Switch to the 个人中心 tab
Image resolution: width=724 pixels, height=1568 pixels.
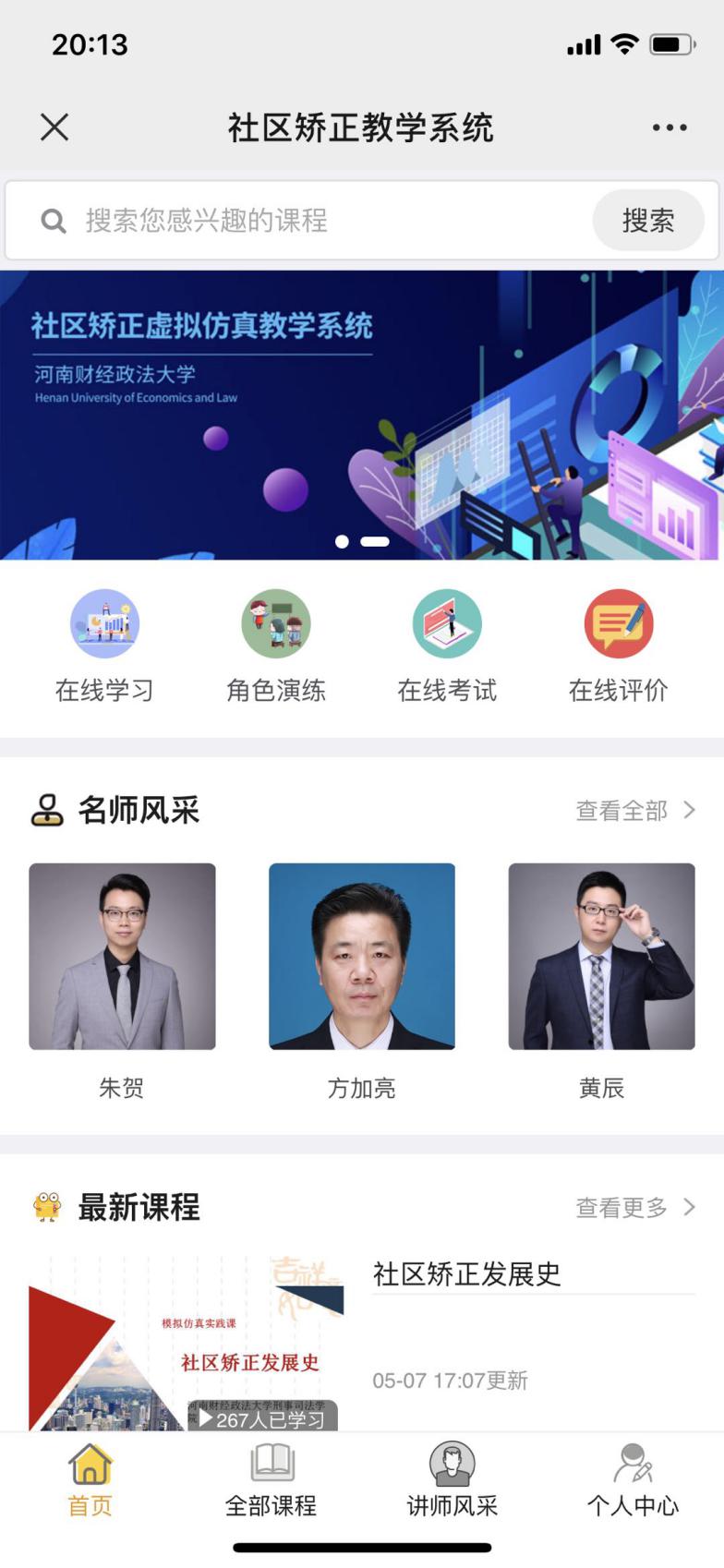pos(633,1481)
